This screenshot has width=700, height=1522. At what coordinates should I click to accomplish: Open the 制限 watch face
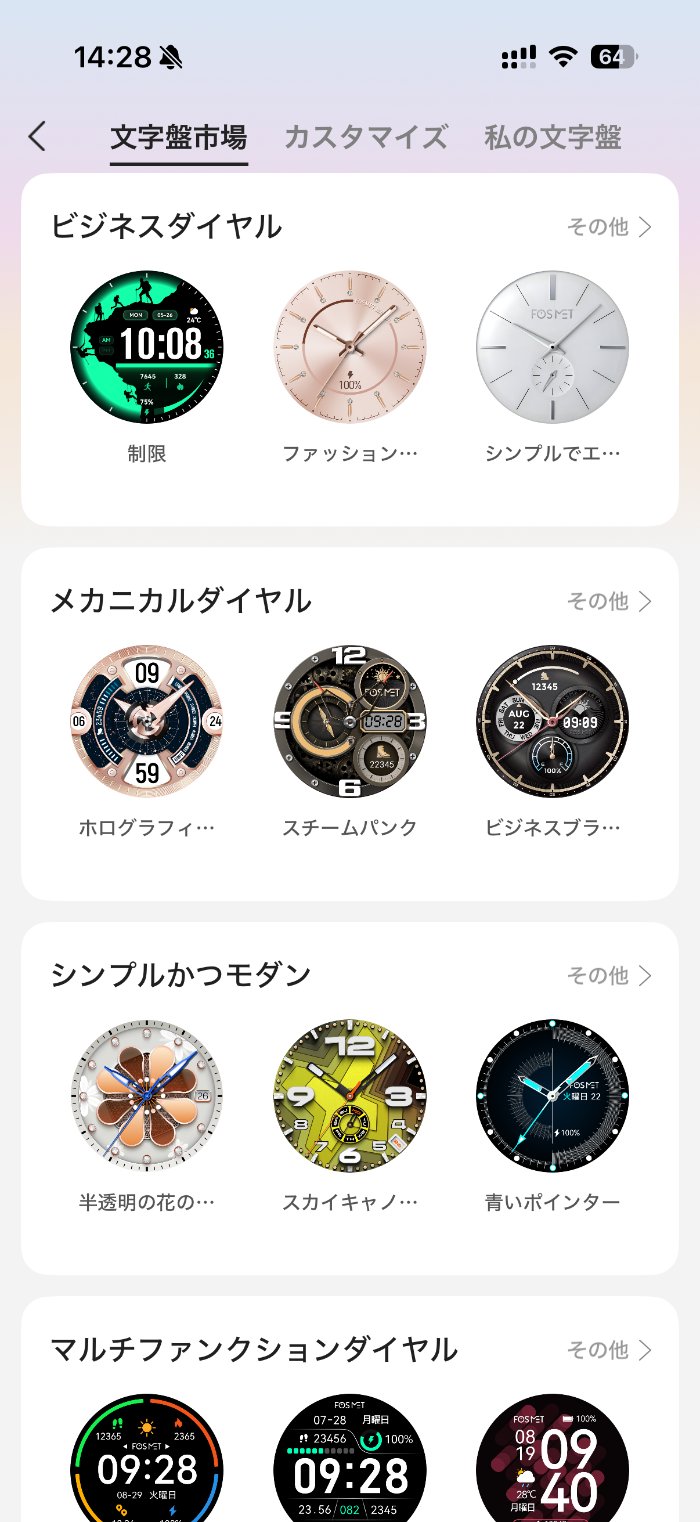[x=147, y=346]
